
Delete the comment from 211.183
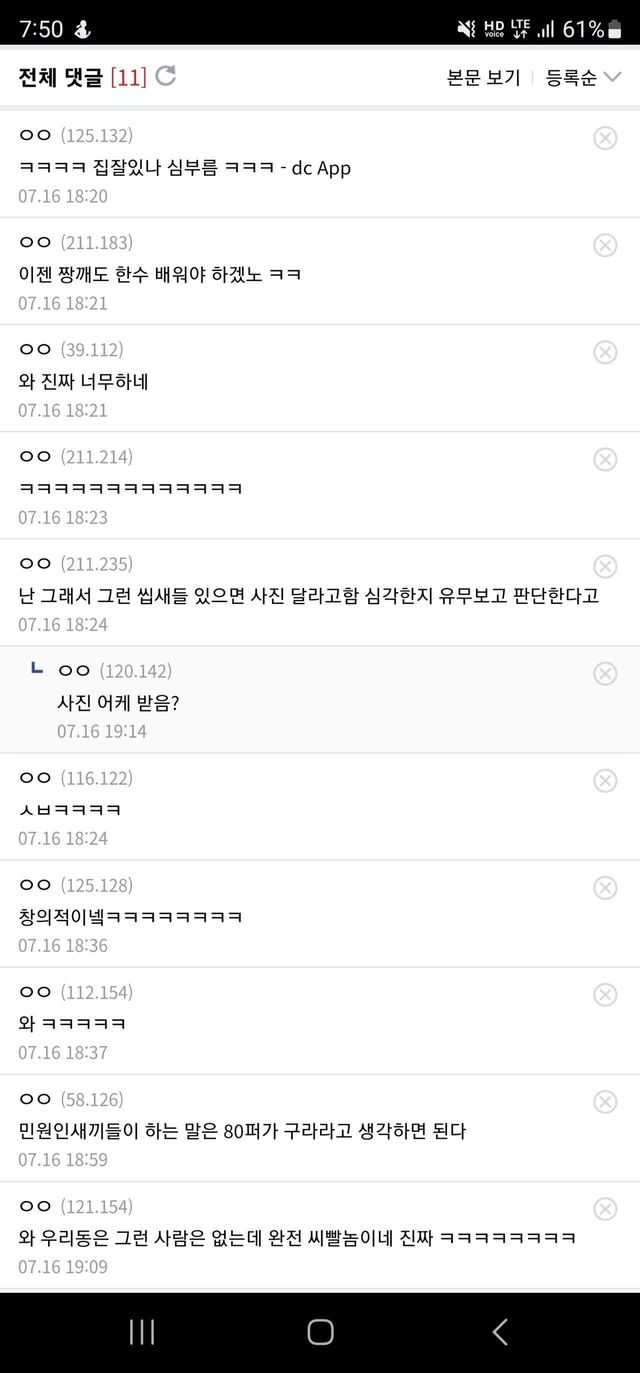click(605, 245)
